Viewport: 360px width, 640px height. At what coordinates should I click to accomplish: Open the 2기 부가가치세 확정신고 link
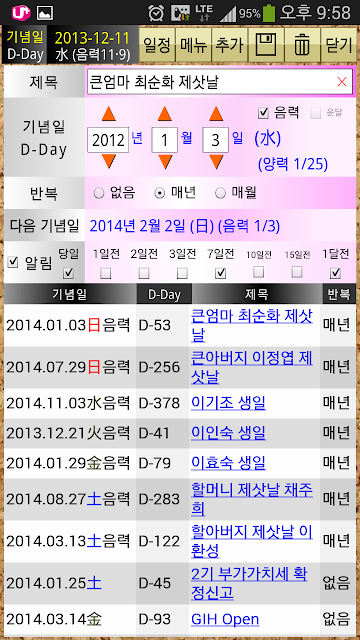[249, 584]
